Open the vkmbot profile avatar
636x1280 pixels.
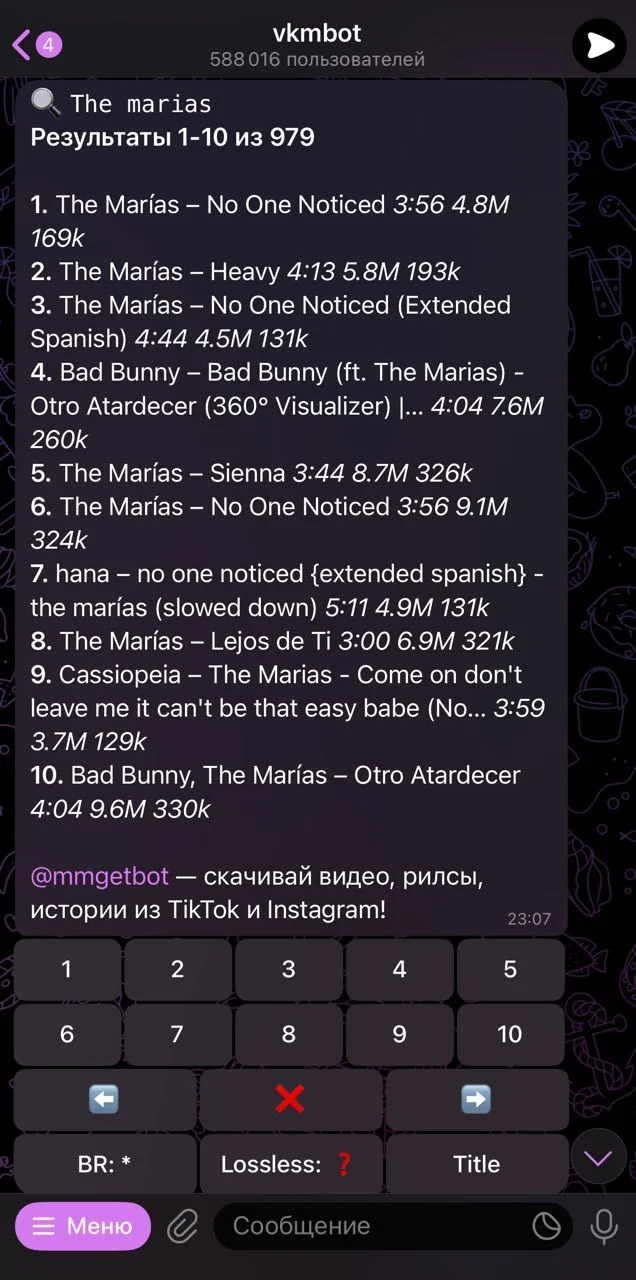click(599, 44)
